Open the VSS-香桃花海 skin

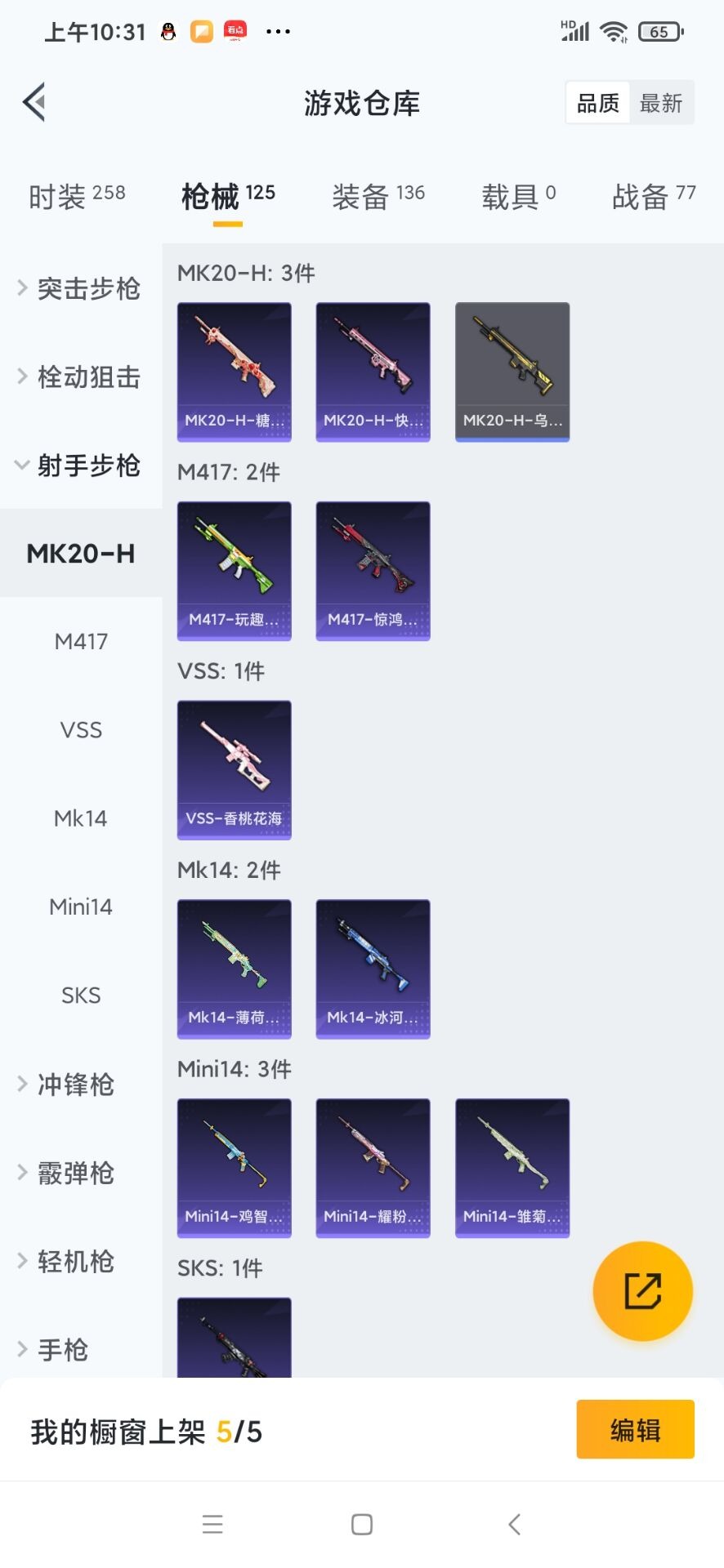click(235, 769)
